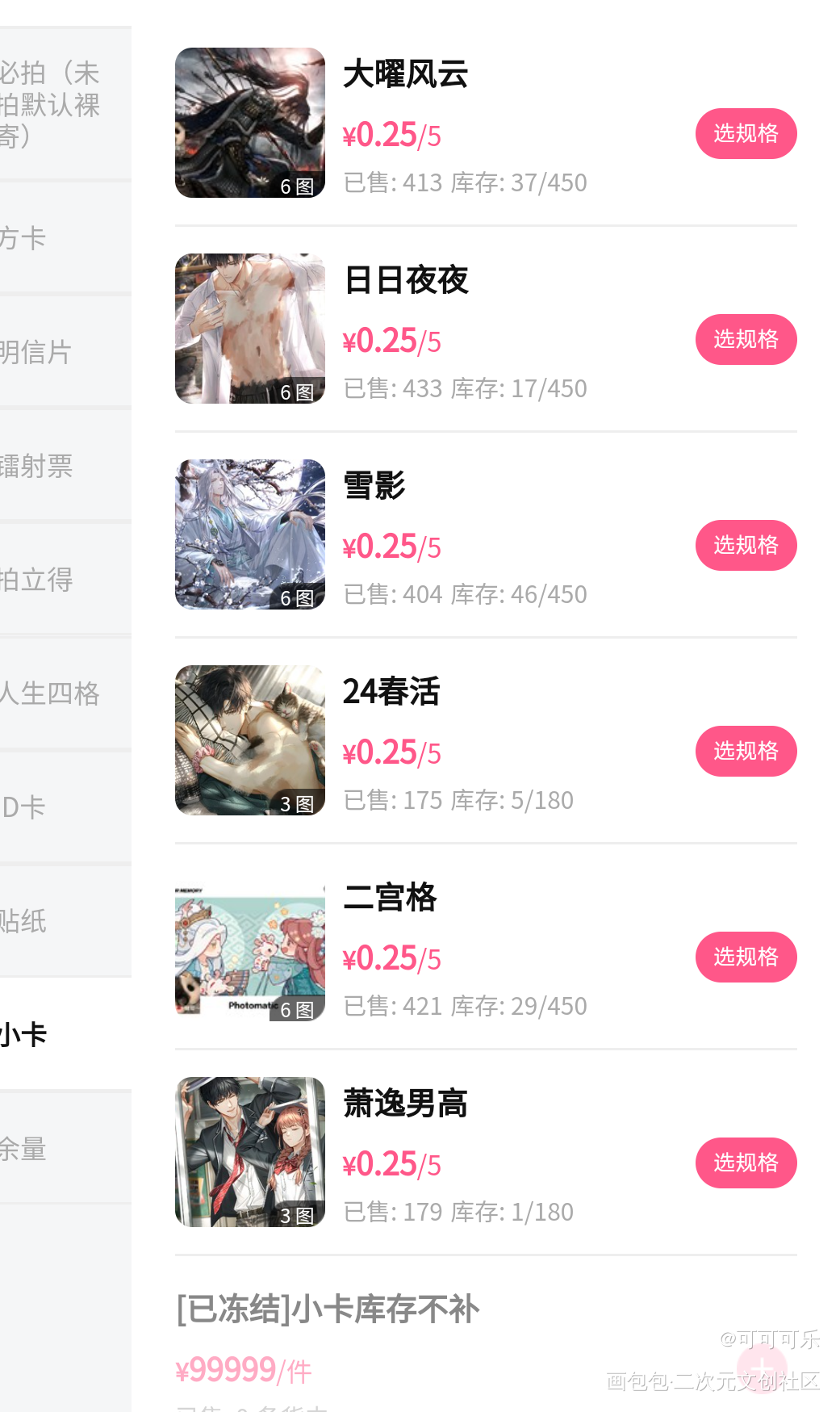The image size is (840, 1412).
Task: Tap 选规格 for 二宫格
Action: click(746, 957)
